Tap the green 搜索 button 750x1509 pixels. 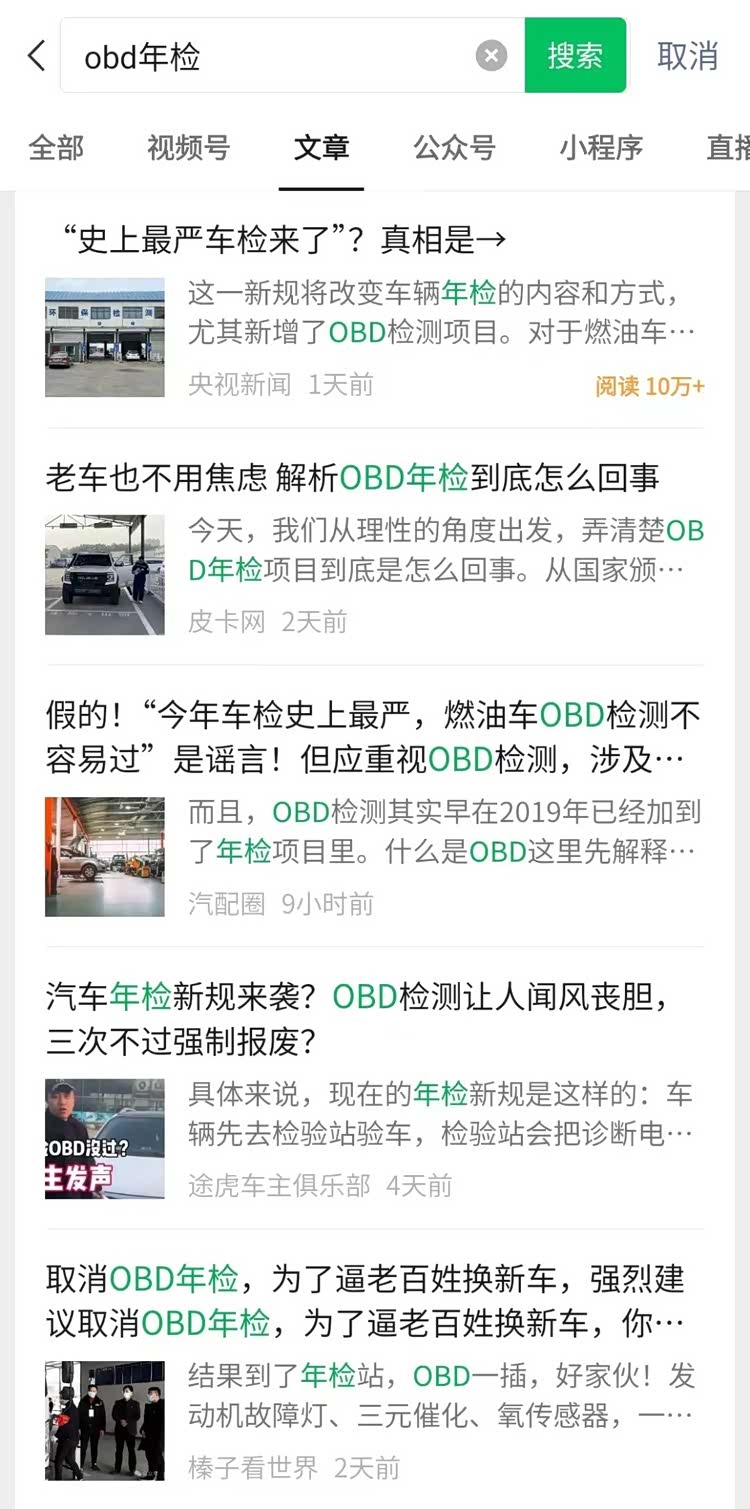coord(575,56)
